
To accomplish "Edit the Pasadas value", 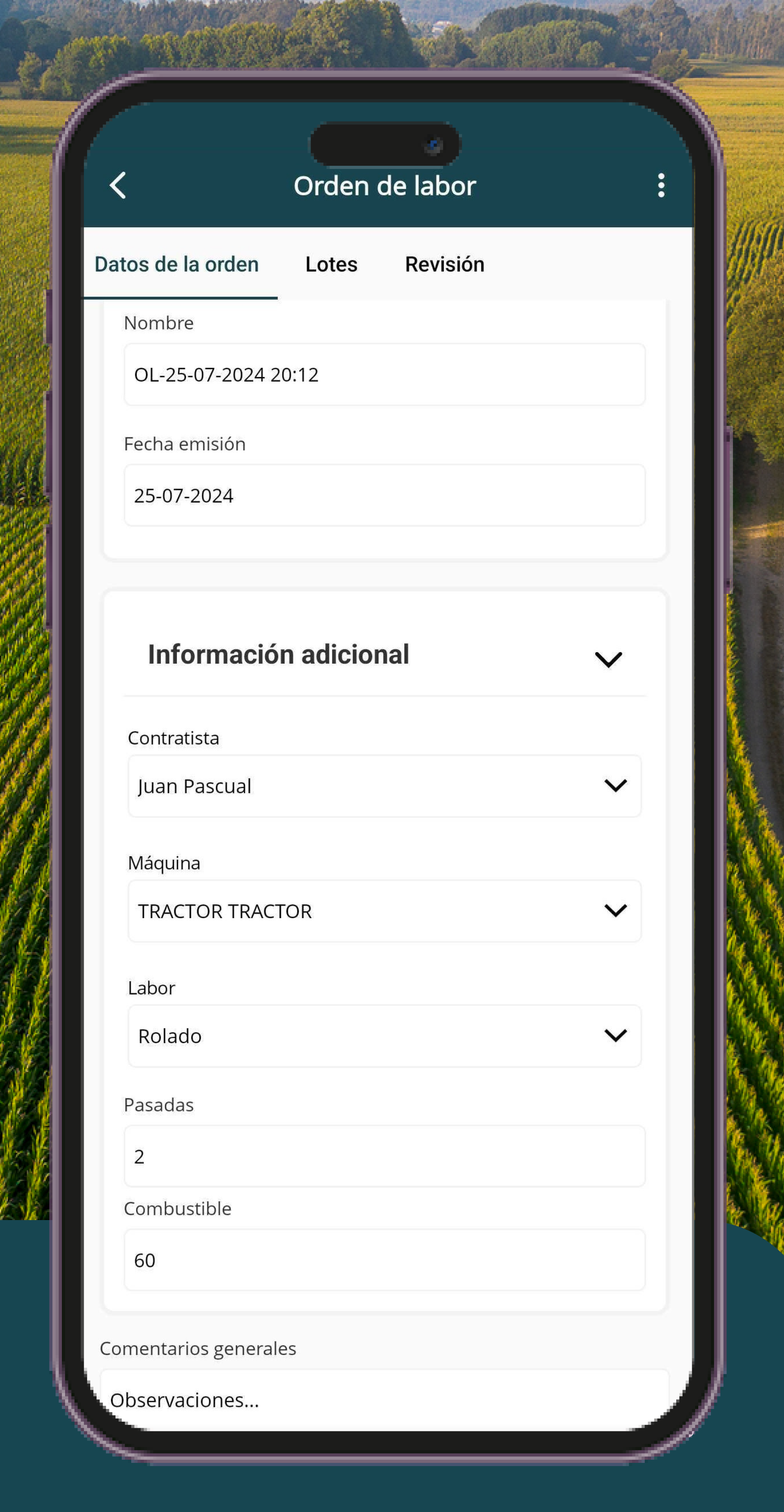I will 384,1156.
